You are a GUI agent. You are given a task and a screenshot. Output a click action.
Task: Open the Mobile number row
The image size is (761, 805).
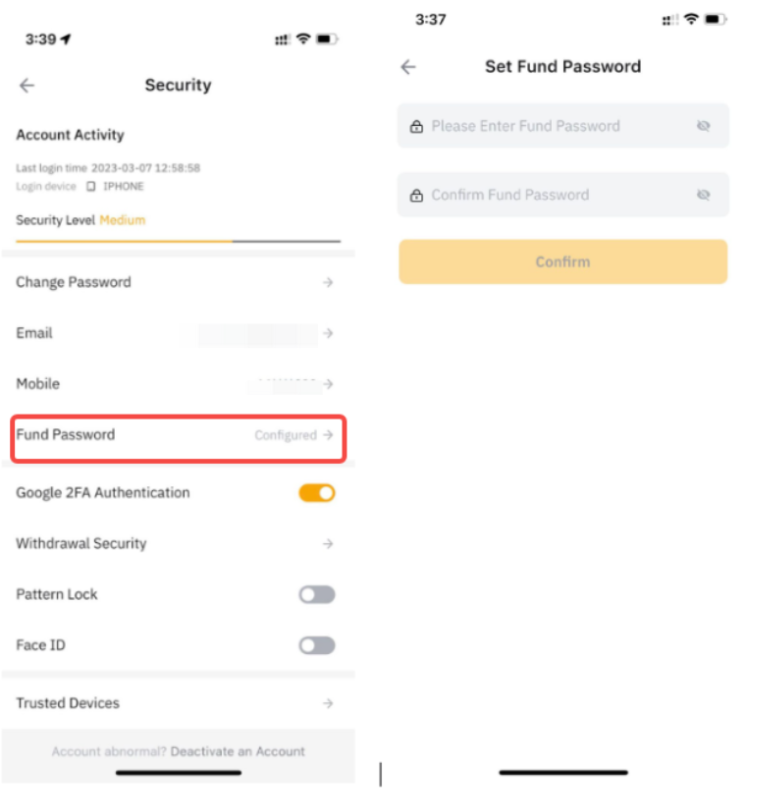175,384
